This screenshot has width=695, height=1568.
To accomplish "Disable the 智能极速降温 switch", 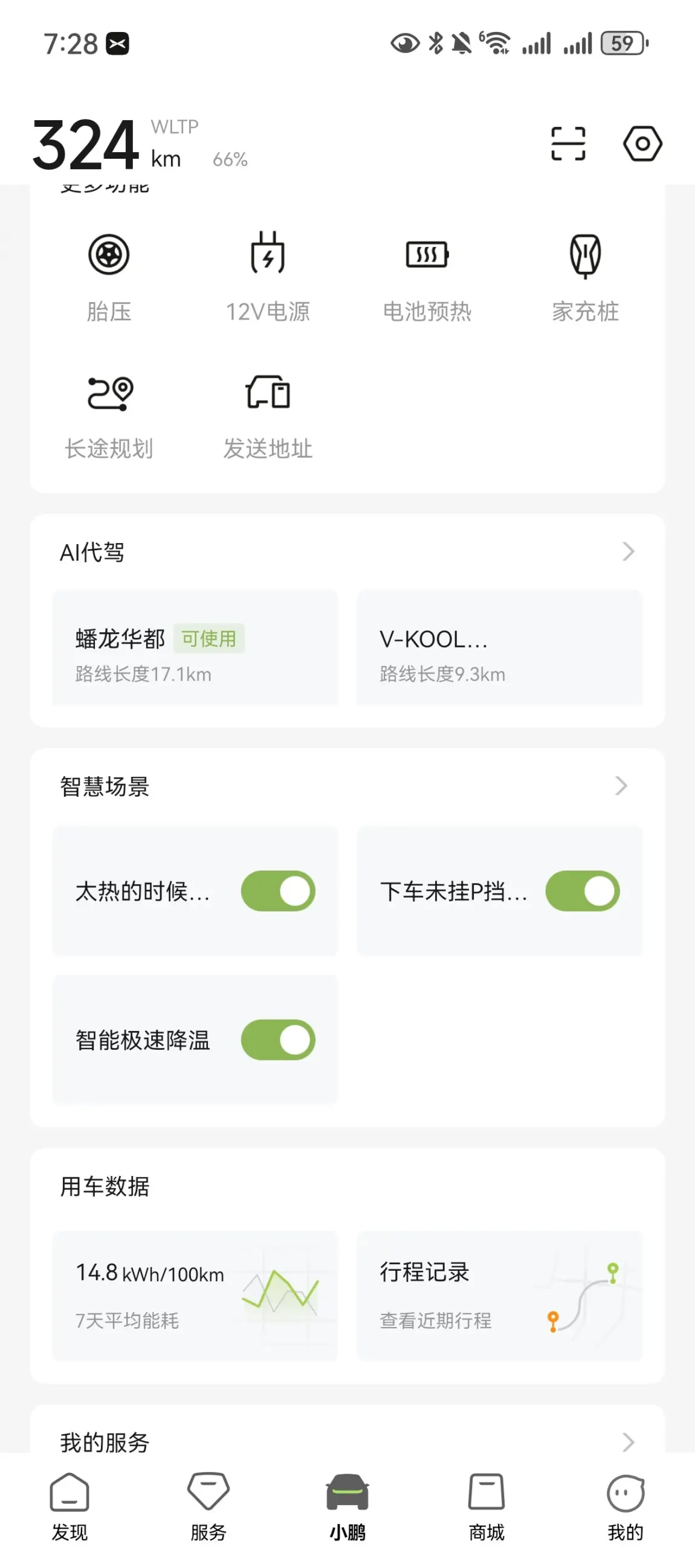I will [x=278, y=1039].
